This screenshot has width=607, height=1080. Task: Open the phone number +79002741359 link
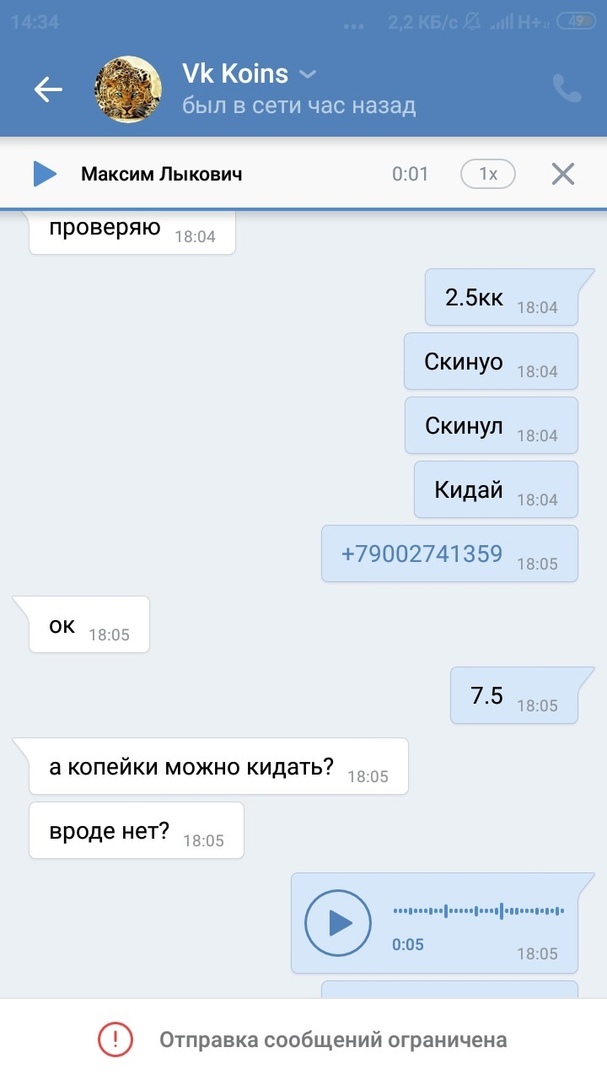421,553
